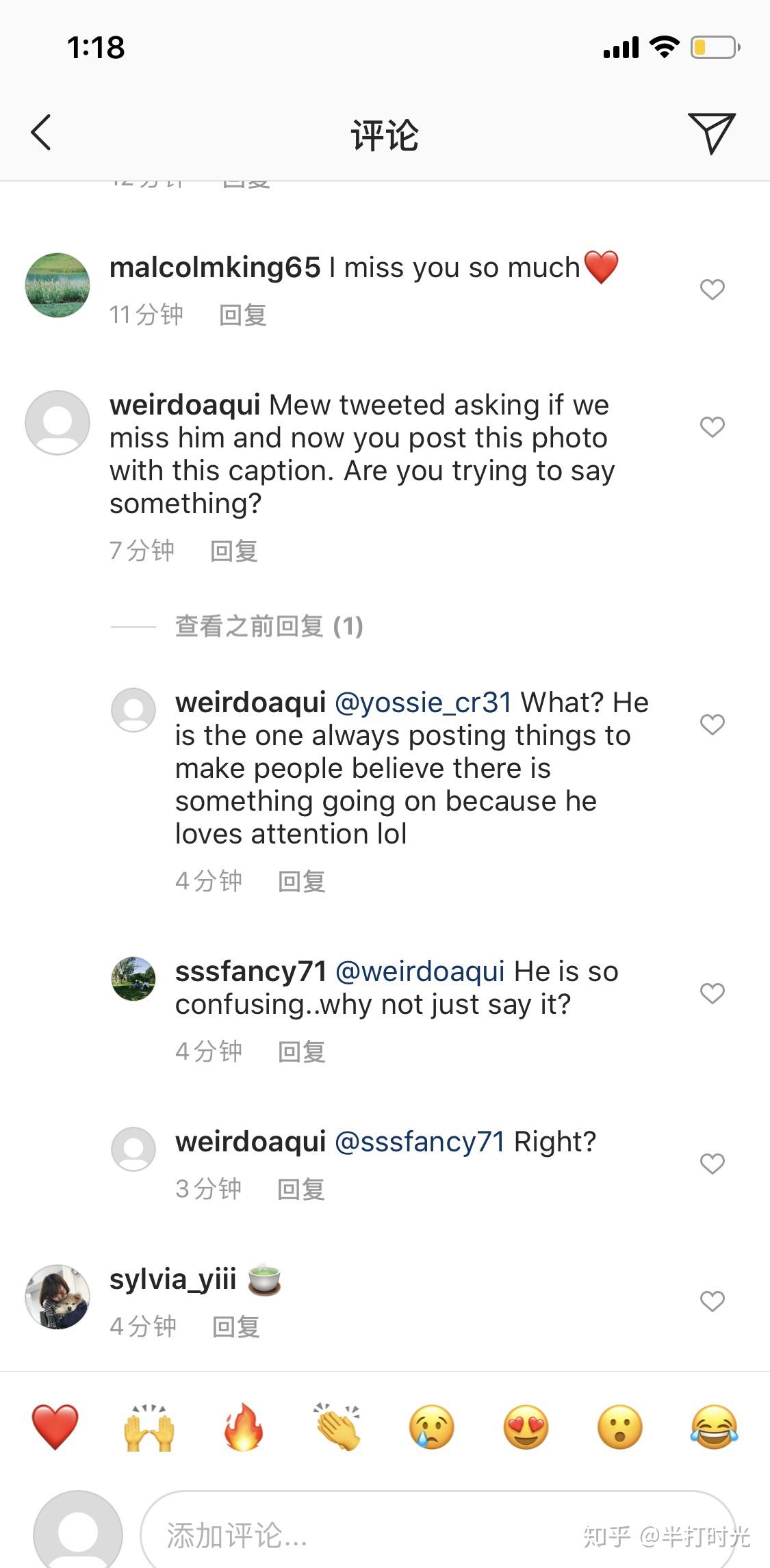Screen dimensions: 770x1568
Task: Open the @yossie_cr31 mention
Action: (x=423, y=703)
